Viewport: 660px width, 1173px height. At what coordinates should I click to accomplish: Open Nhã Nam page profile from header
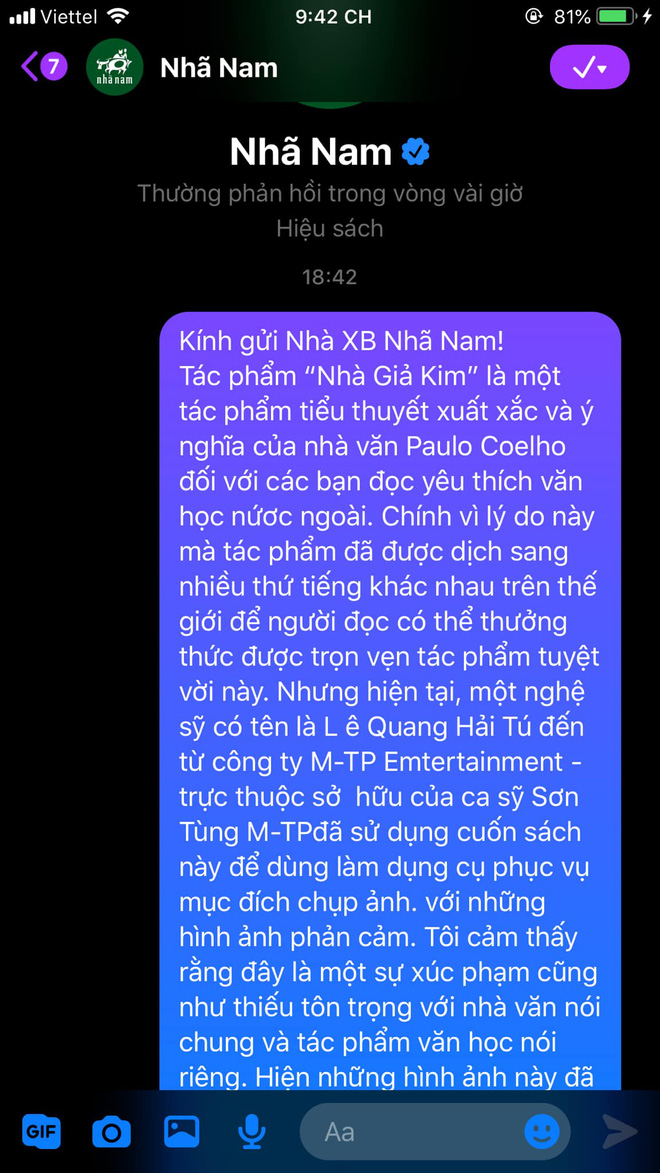[x=218, y=68]
